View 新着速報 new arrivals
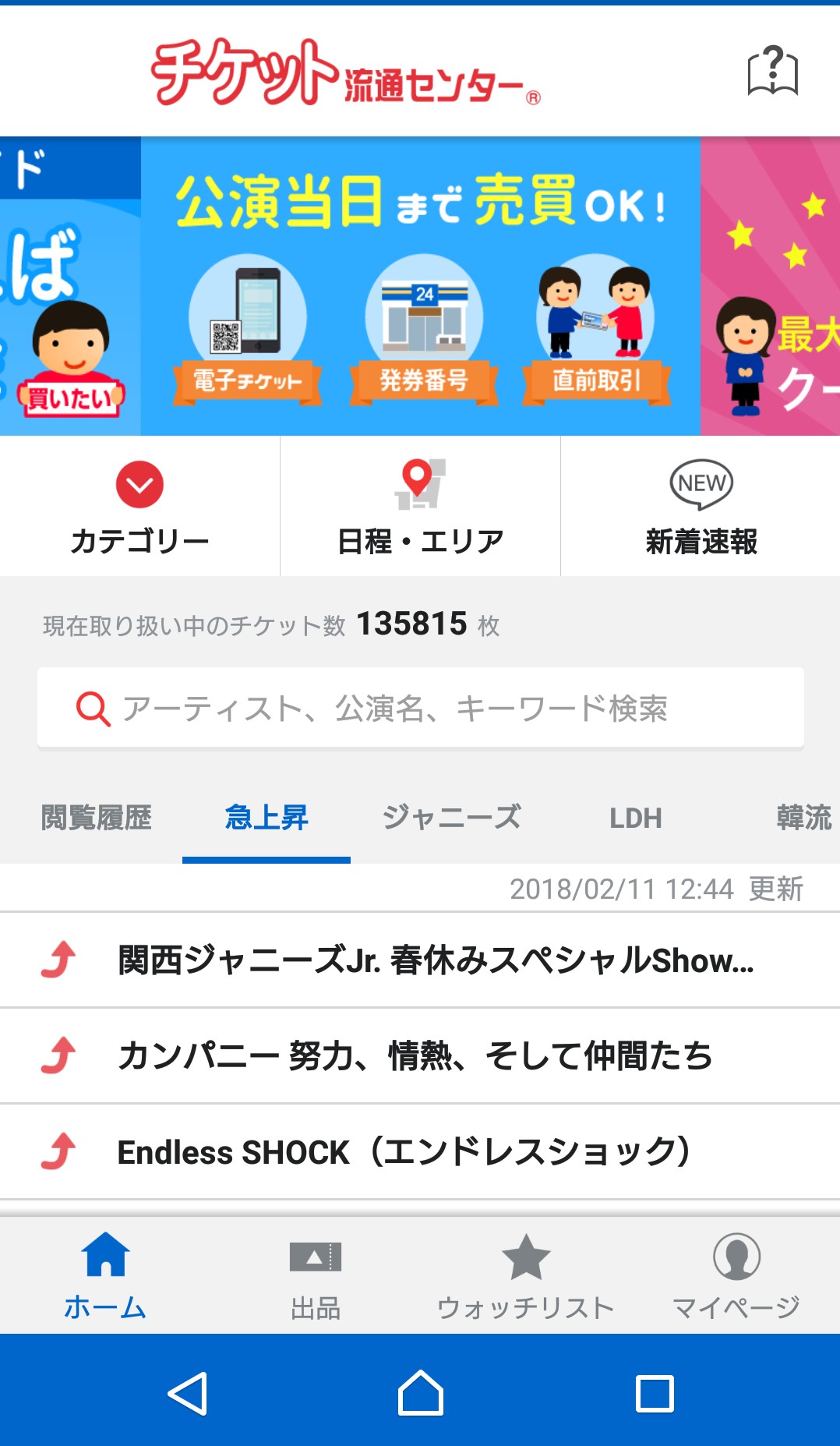 [x=701, y=507]
